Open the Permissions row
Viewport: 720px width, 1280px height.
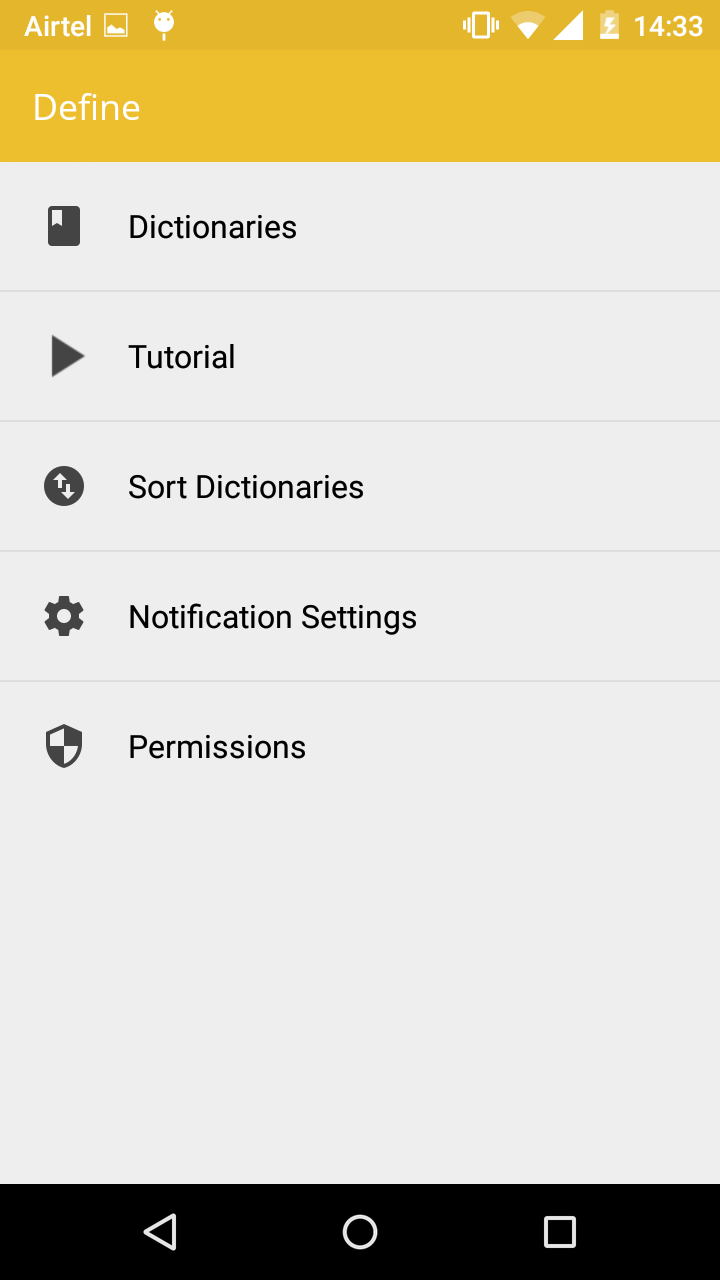tap(360, 747)
